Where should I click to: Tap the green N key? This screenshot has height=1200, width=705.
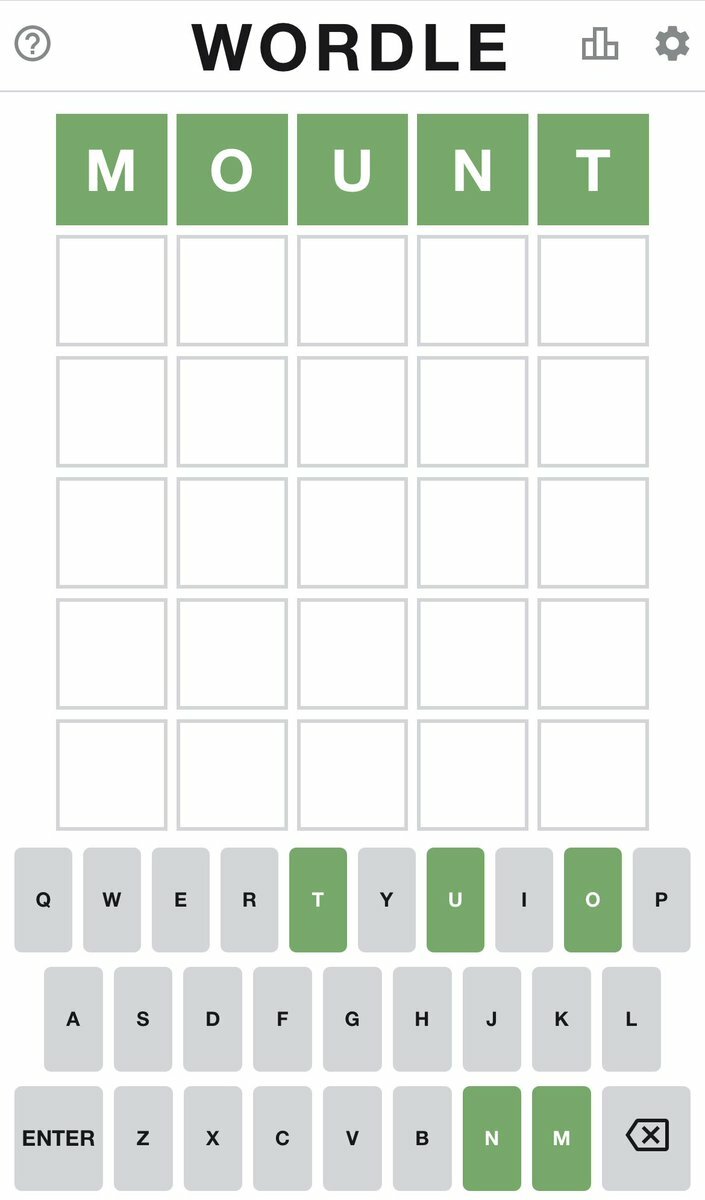pos(492,1138)
